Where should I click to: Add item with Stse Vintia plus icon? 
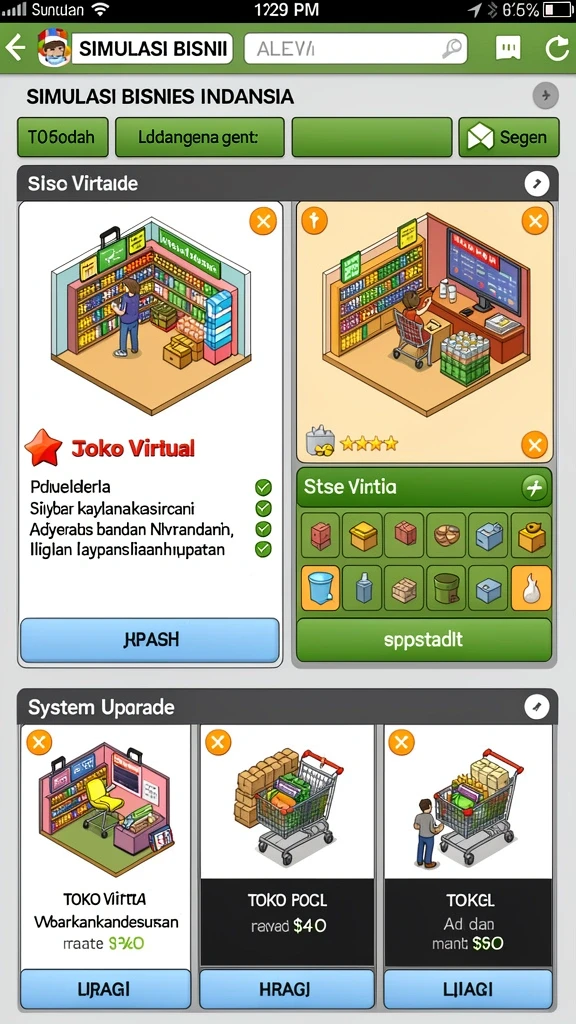[x=534, y=487]
